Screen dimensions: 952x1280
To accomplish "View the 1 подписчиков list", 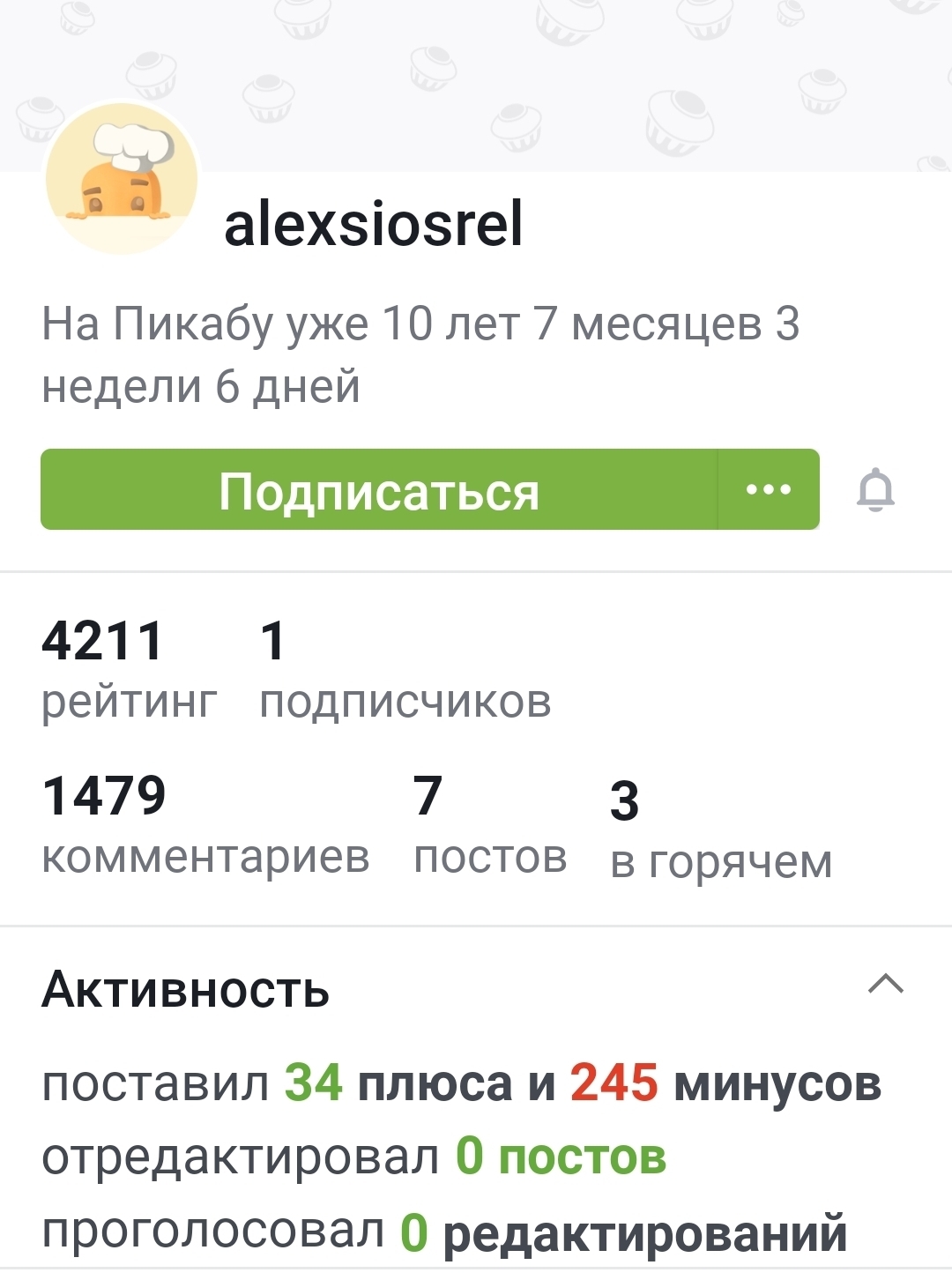I will pyautogui.click(x=405, y=670).
